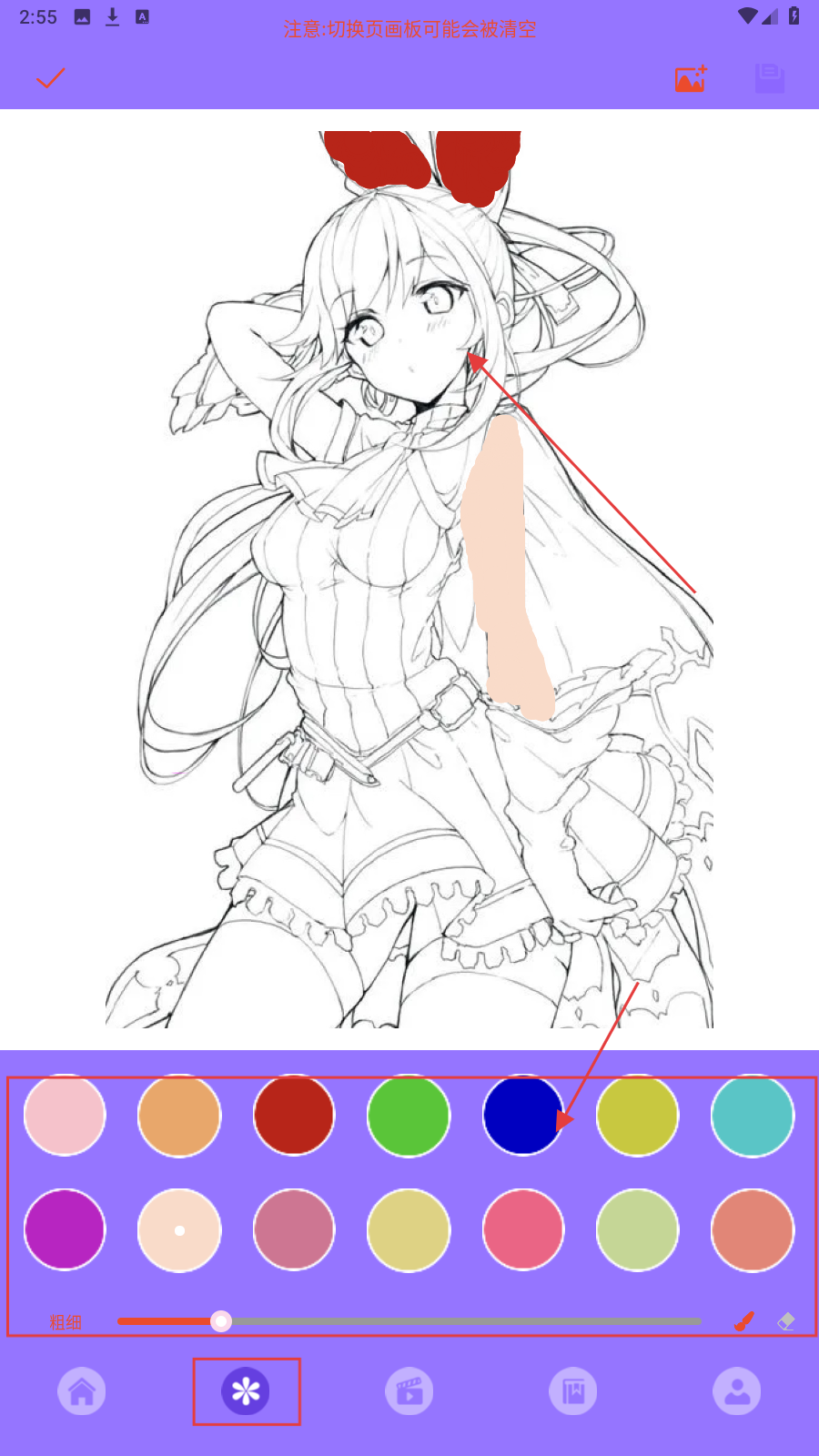The image size is (819, 1456).
Task: Select the teal color swatch
Action: (x=753, y=1116)
